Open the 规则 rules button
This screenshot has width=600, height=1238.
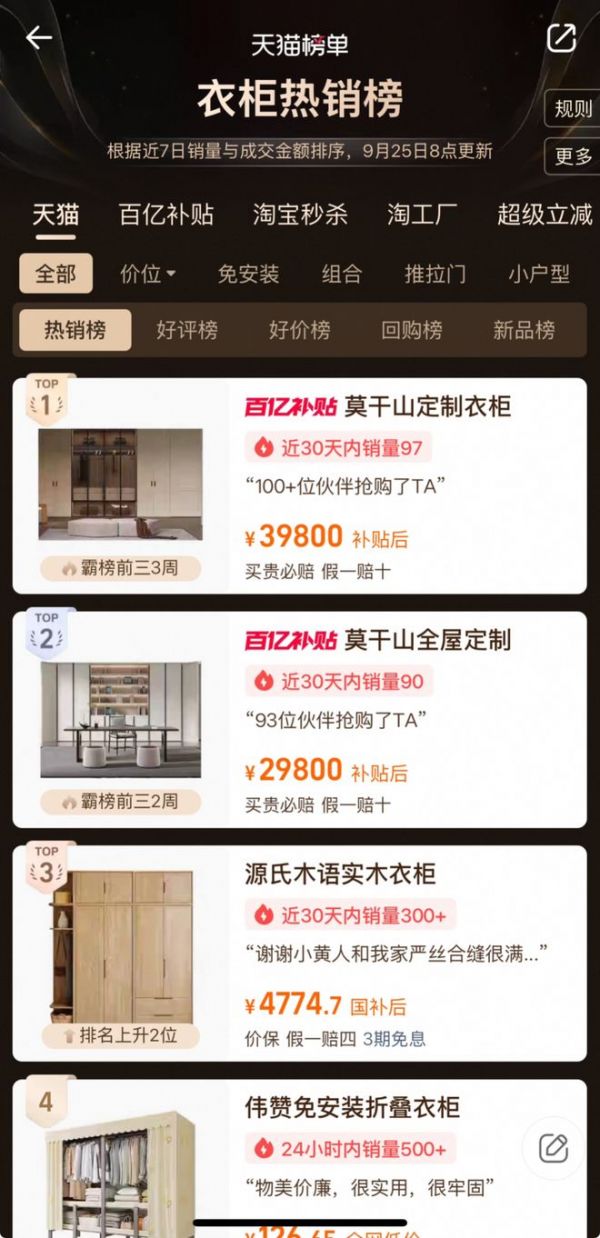click(573, 109)
